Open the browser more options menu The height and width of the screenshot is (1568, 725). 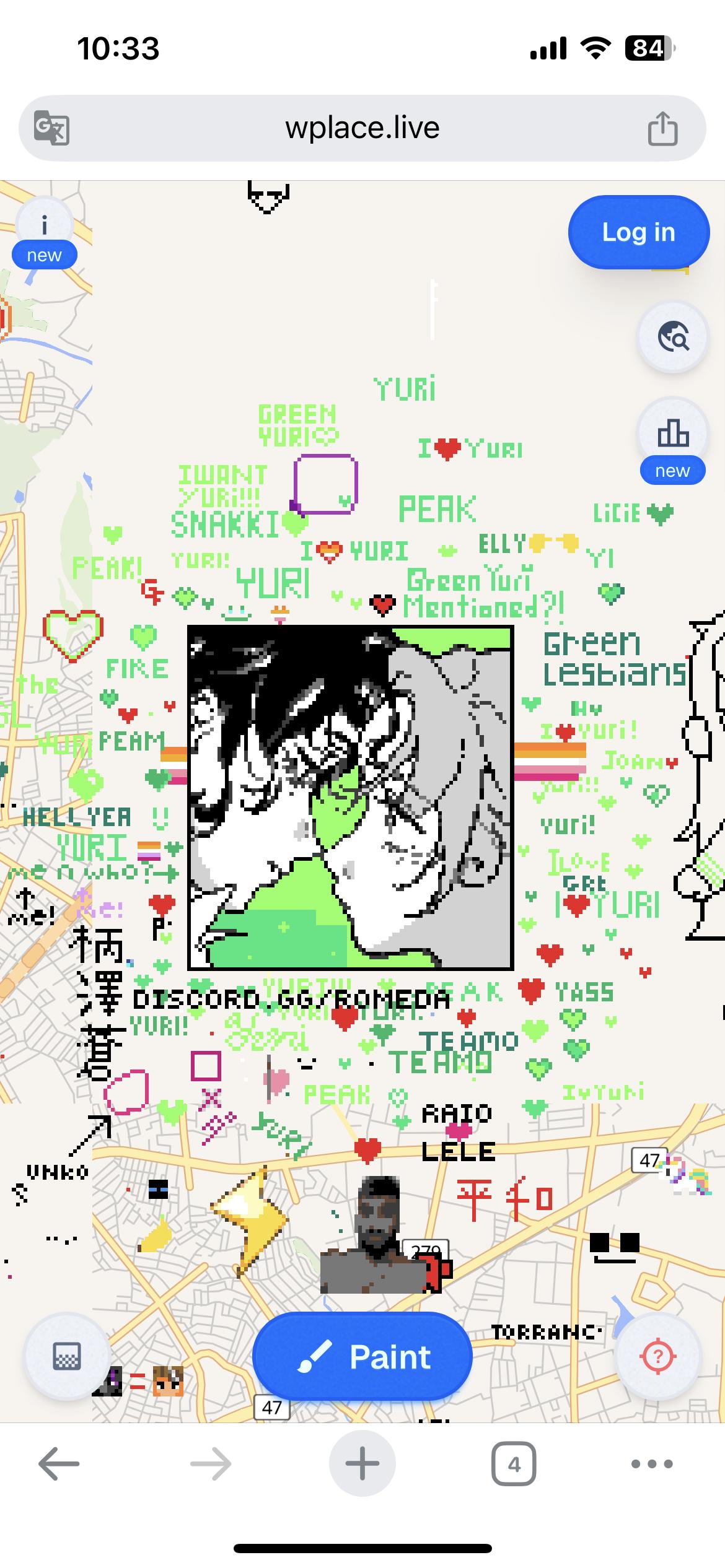651,1465
